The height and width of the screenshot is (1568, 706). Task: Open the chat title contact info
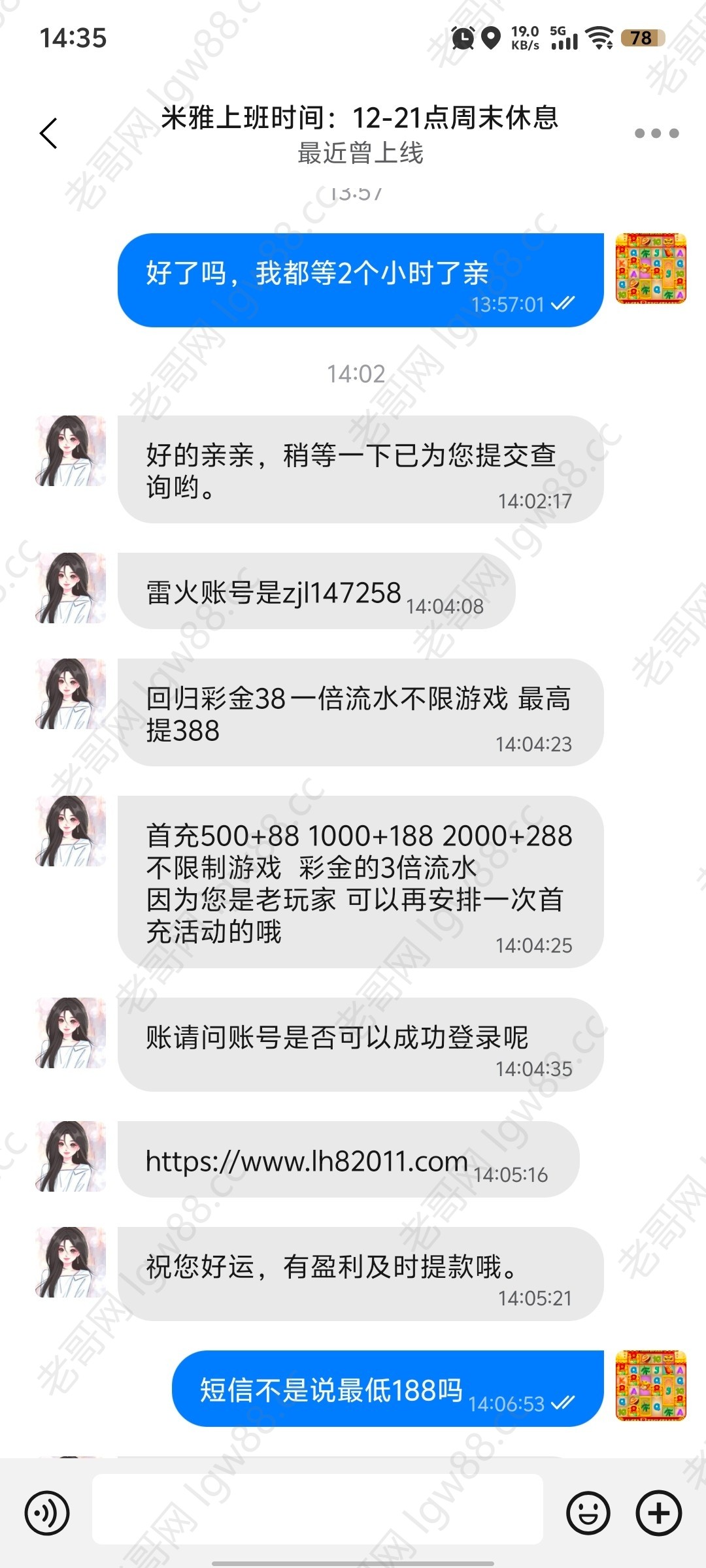(x=360, y=119)
